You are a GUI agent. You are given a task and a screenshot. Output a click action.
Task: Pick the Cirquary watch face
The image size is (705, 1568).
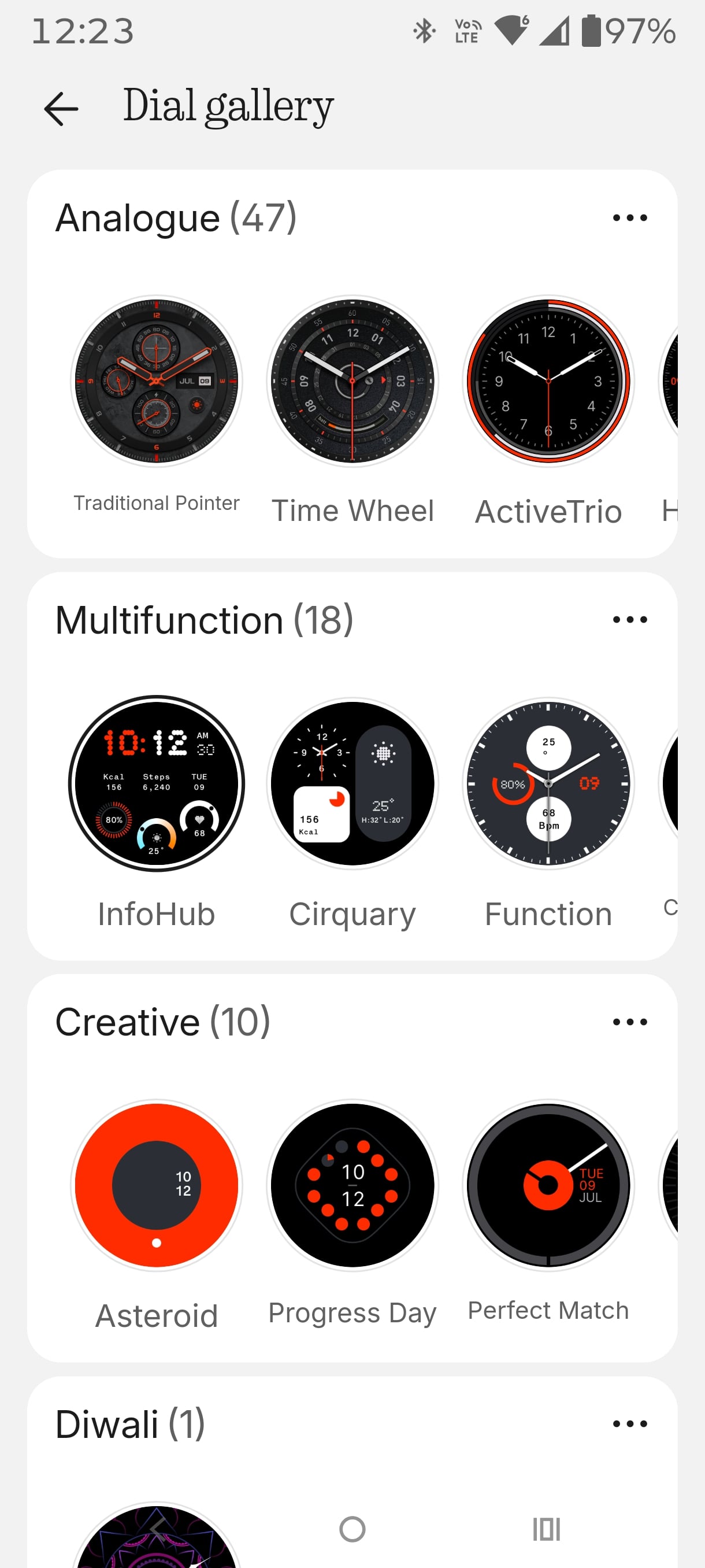(x=352, y=783)
